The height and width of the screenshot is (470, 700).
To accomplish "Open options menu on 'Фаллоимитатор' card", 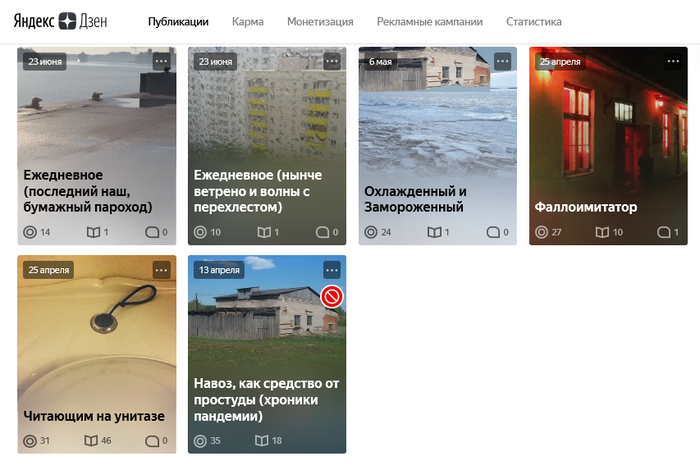I will coord(673,61).
